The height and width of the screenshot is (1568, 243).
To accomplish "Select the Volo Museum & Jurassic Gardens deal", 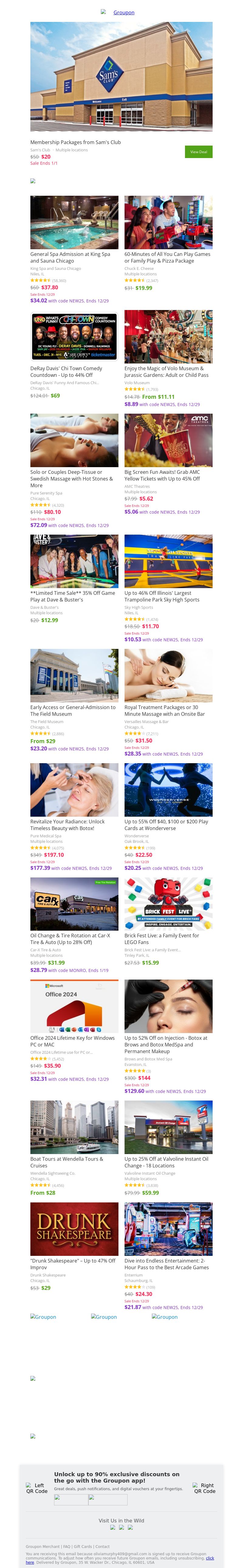I will click(166, 371).
